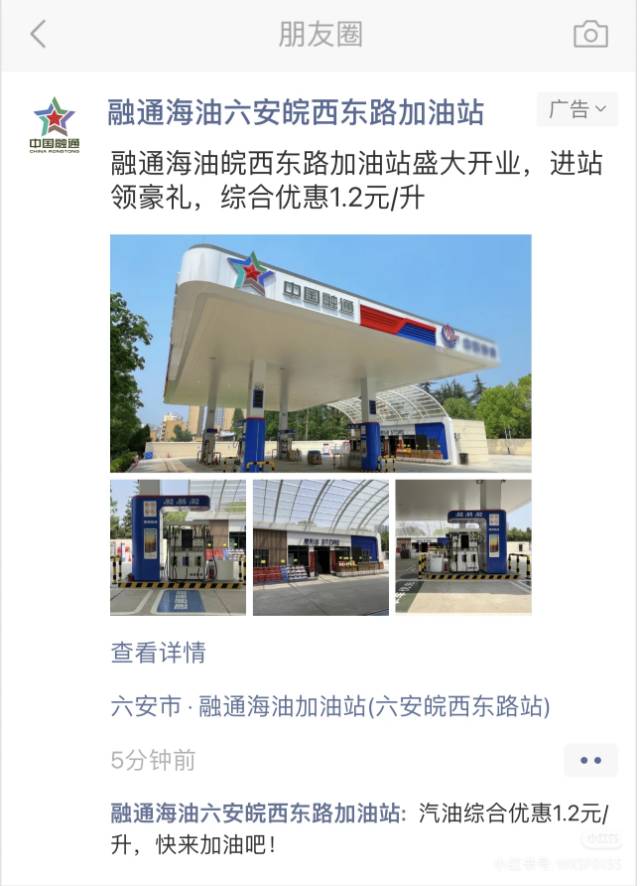
Task: Open the 融通海油六安皖西东路加油站 account name
Action: pyautogui.click(x=296, y=112)
